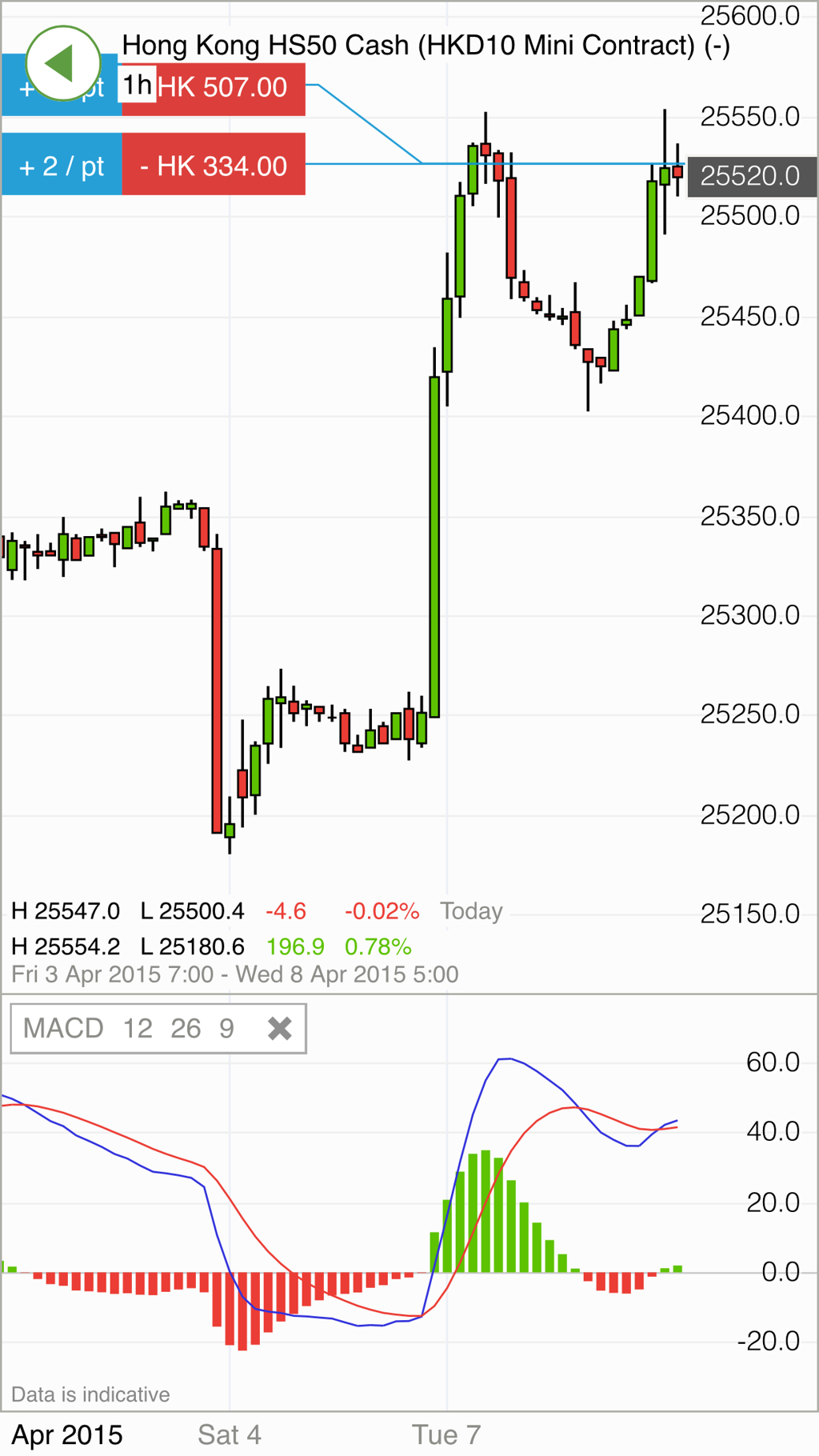This screenshot has height=1456, width=819.
Task: Open the + 2 / pt position showing - HK 334.00
Action: click(154, 165)
